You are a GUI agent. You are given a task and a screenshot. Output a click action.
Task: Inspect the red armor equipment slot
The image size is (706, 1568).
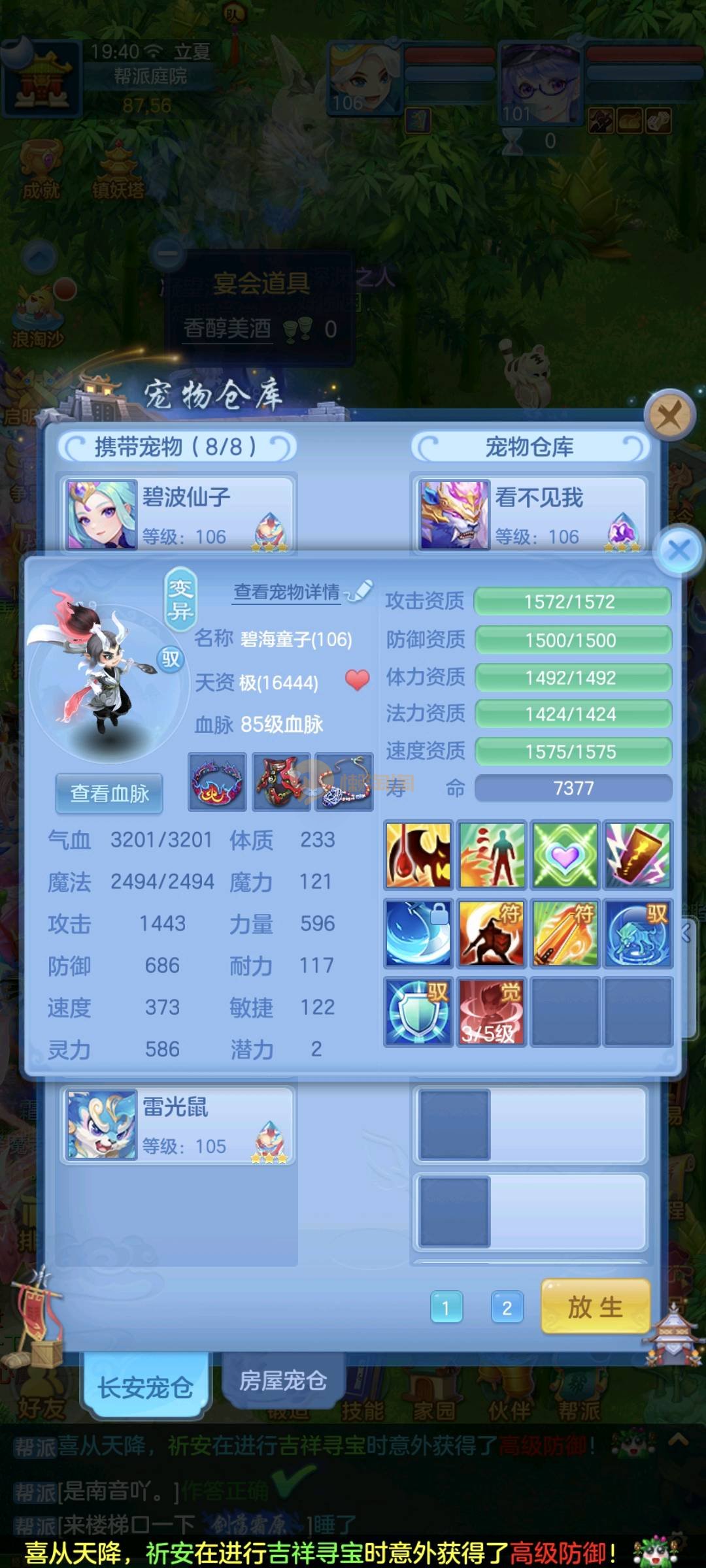tap(281, 782)
